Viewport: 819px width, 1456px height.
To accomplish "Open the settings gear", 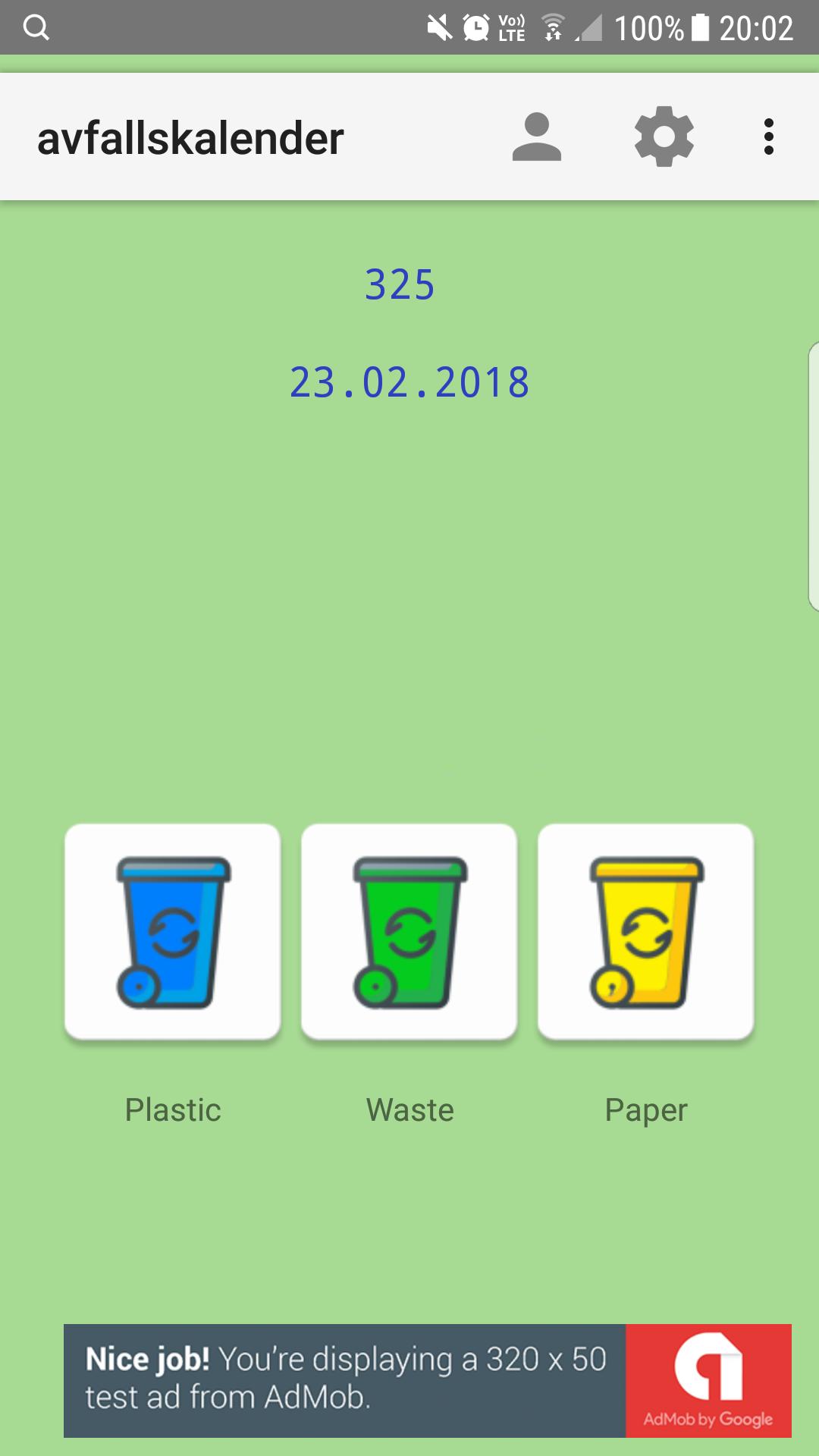I will click(664, 137).
